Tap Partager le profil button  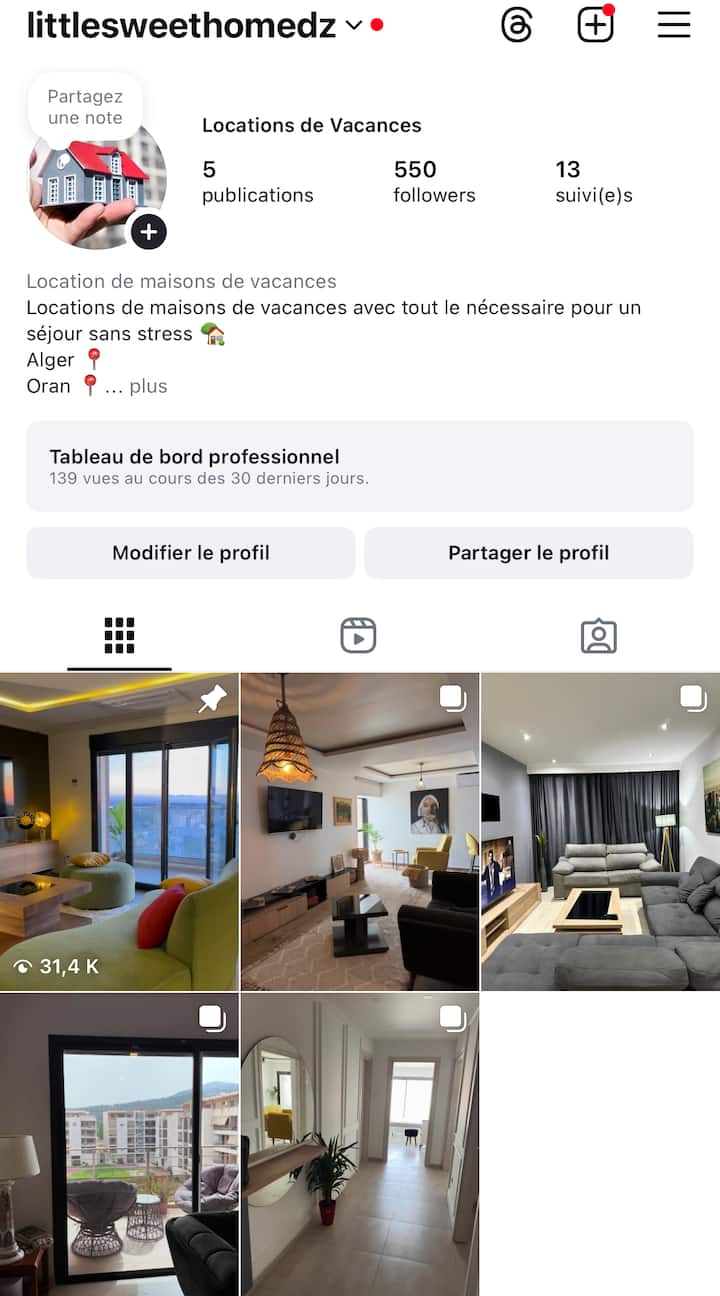528,553
